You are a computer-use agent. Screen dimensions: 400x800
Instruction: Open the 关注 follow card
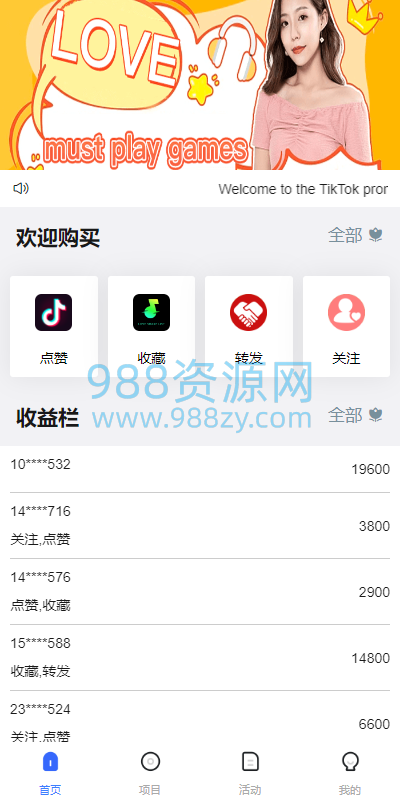click(346, 327)
